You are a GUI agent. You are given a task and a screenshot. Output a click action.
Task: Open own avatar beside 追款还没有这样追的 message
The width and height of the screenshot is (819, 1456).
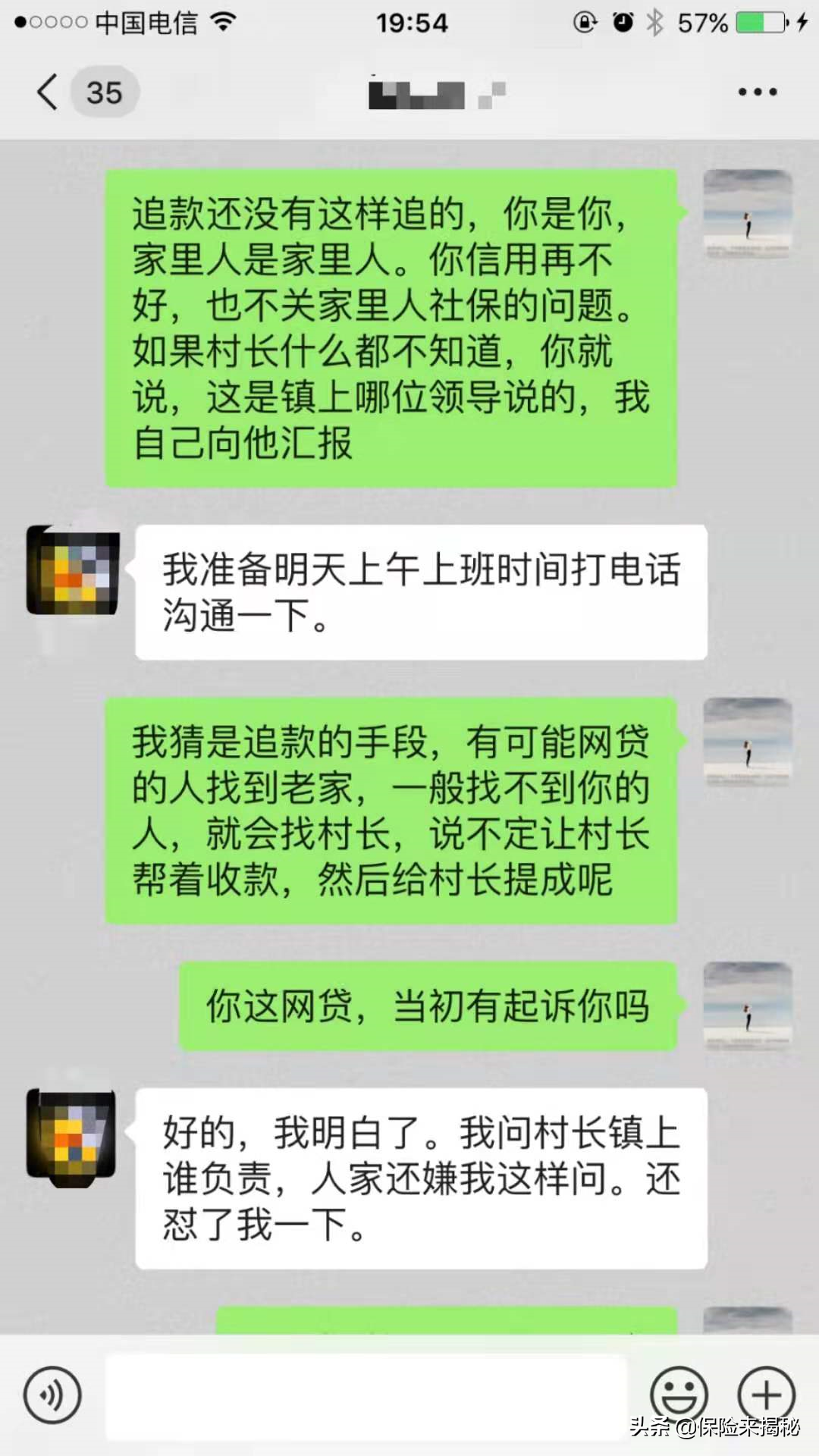(748, 214)
